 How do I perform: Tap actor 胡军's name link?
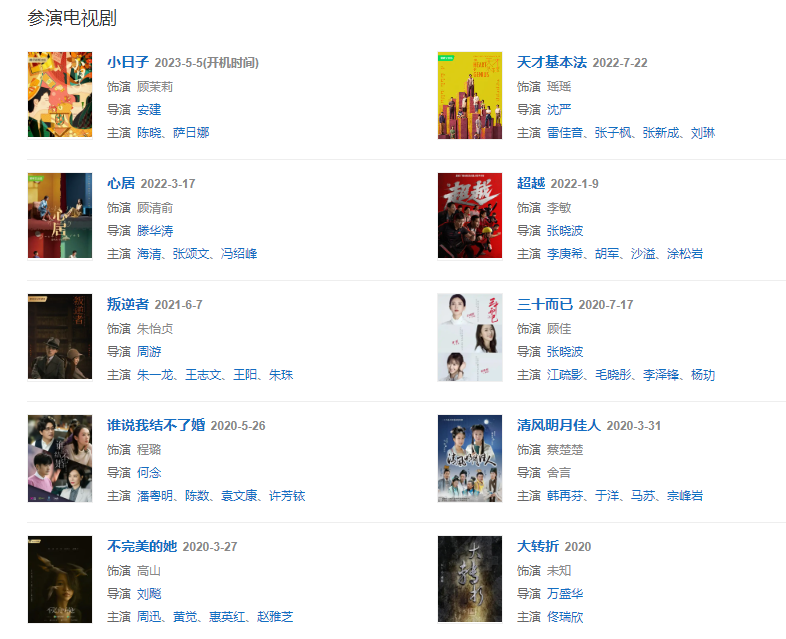[607, 253]
